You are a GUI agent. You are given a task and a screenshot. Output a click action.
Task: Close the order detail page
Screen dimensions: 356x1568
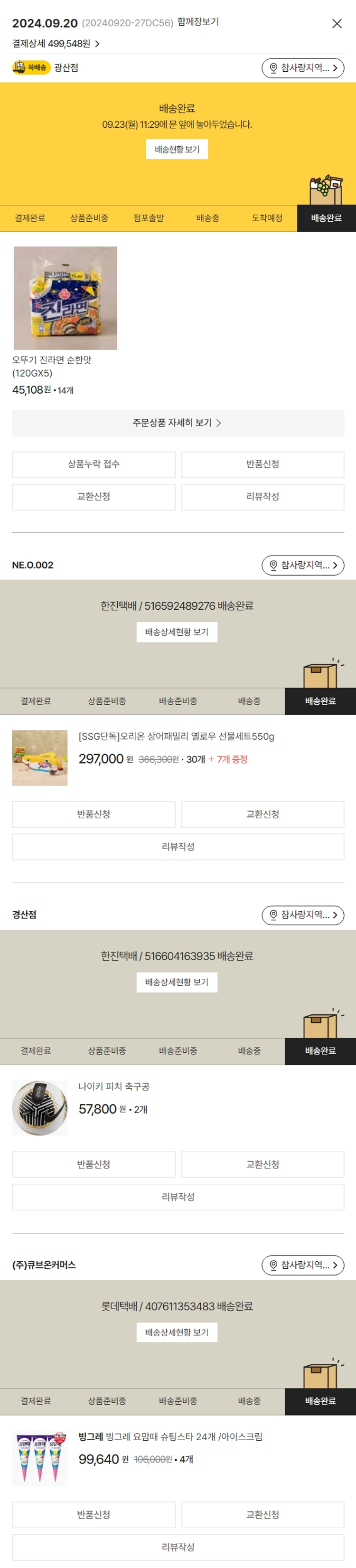click(x=337, y=24)
